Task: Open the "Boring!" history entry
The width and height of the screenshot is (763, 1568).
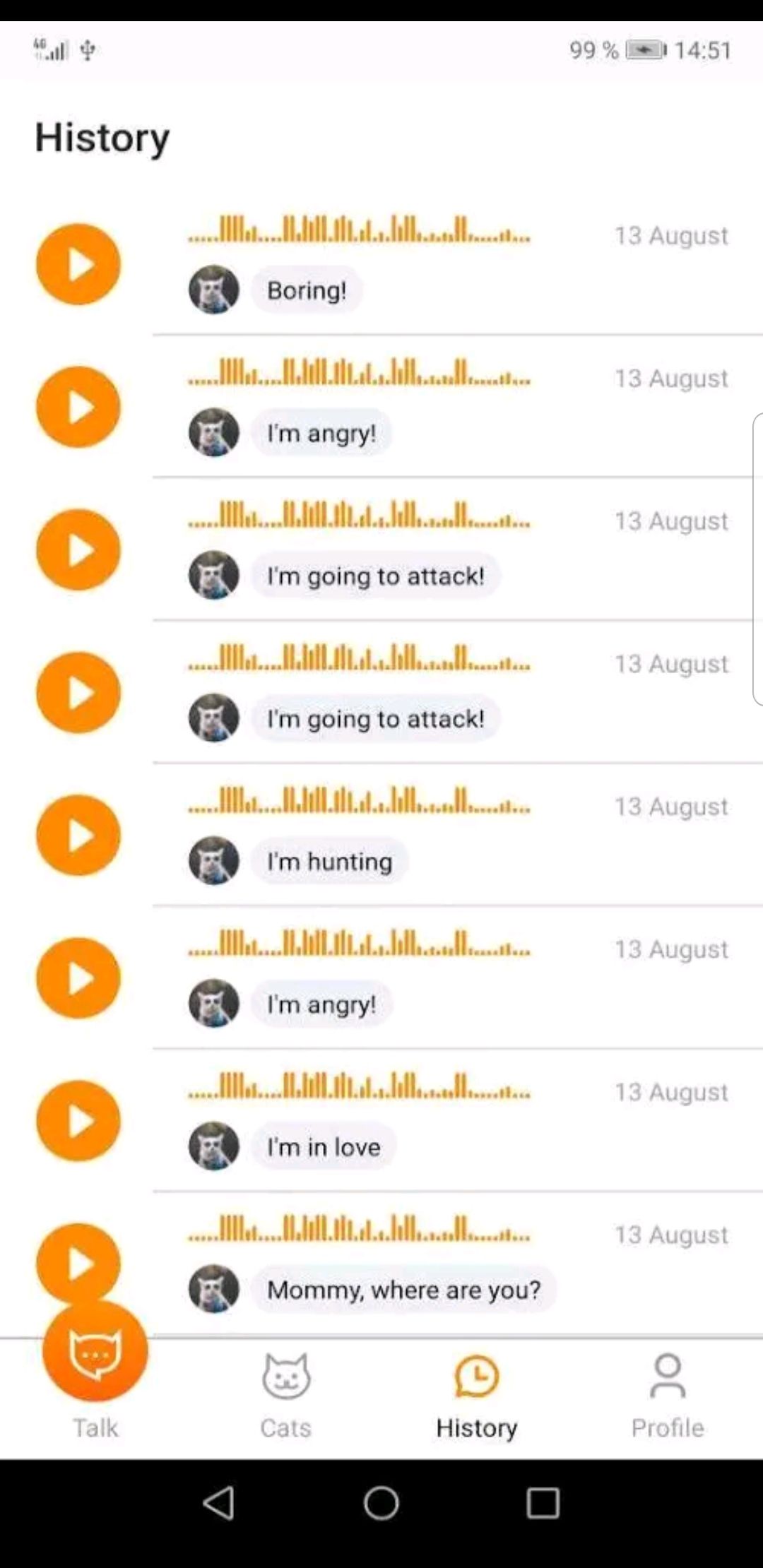Action: (307, 290)
